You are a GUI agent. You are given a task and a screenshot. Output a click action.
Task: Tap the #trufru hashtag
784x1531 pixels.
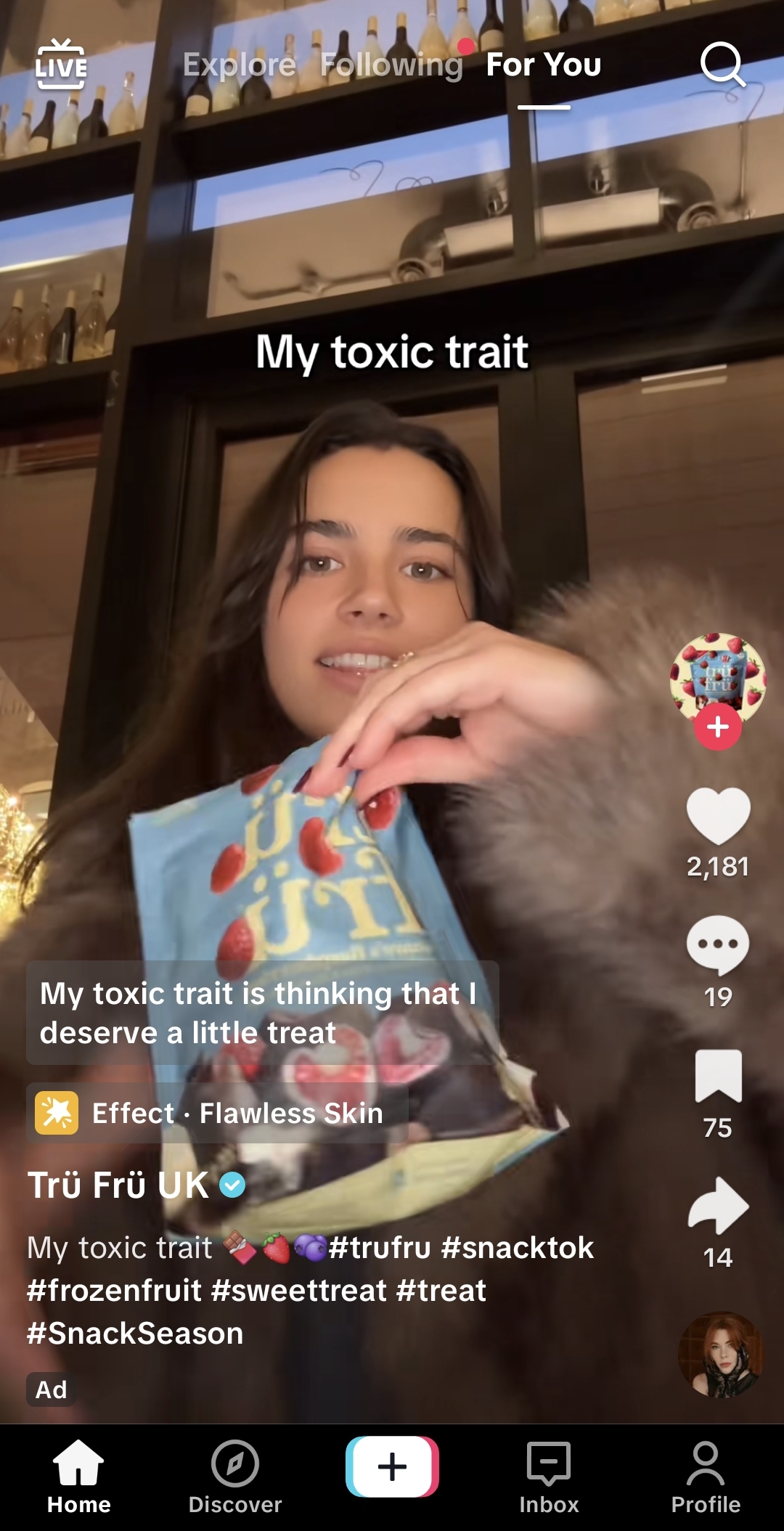[380, 1248]
